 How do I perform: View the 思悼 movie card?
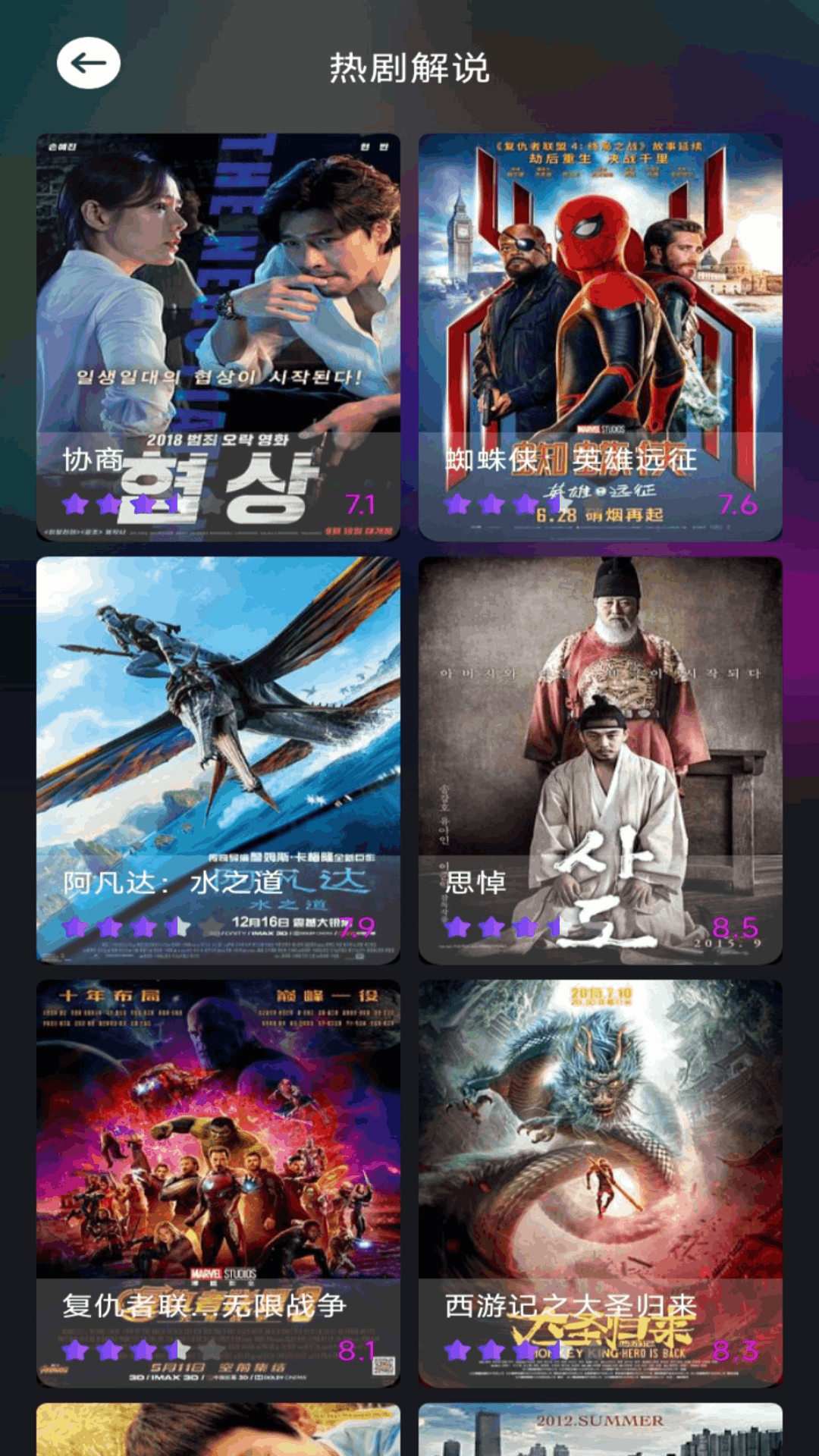(x=600, y=760)
